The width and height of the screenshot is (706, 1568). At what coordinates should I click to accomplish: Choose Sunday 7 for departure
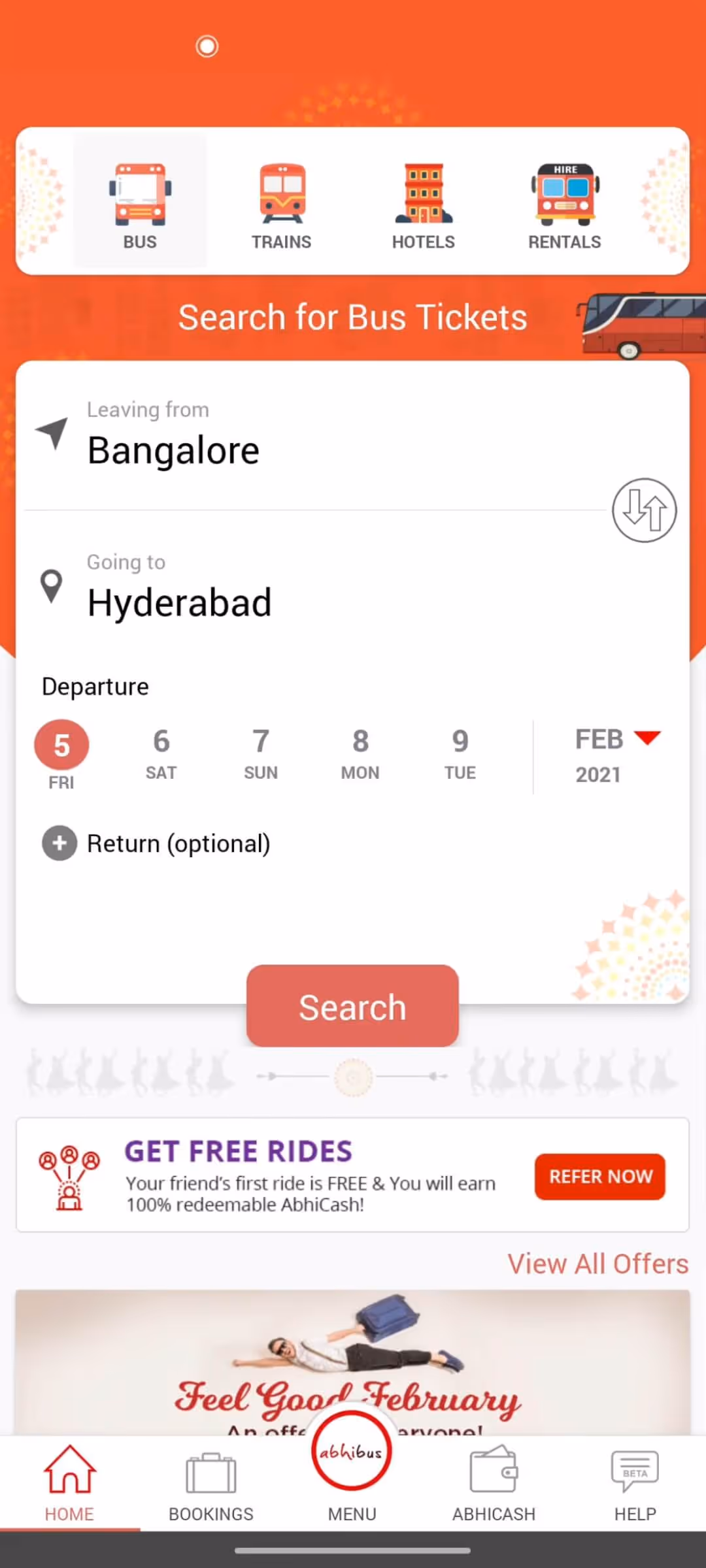coord(261,755)
